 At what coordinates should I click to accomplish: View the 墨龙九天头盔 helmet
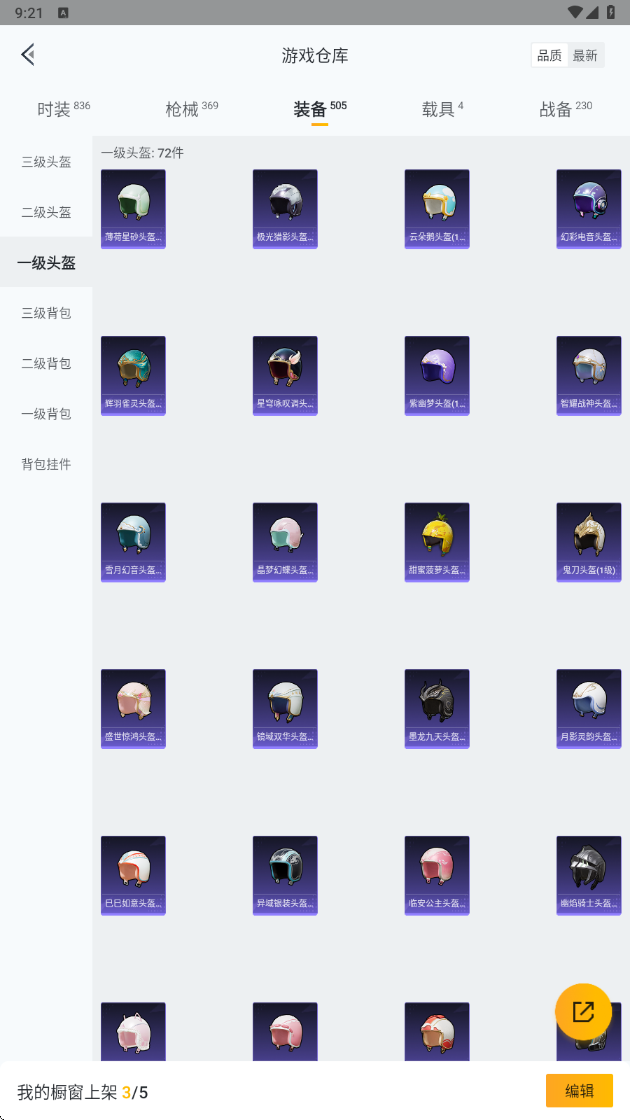(x=437, y=709)
